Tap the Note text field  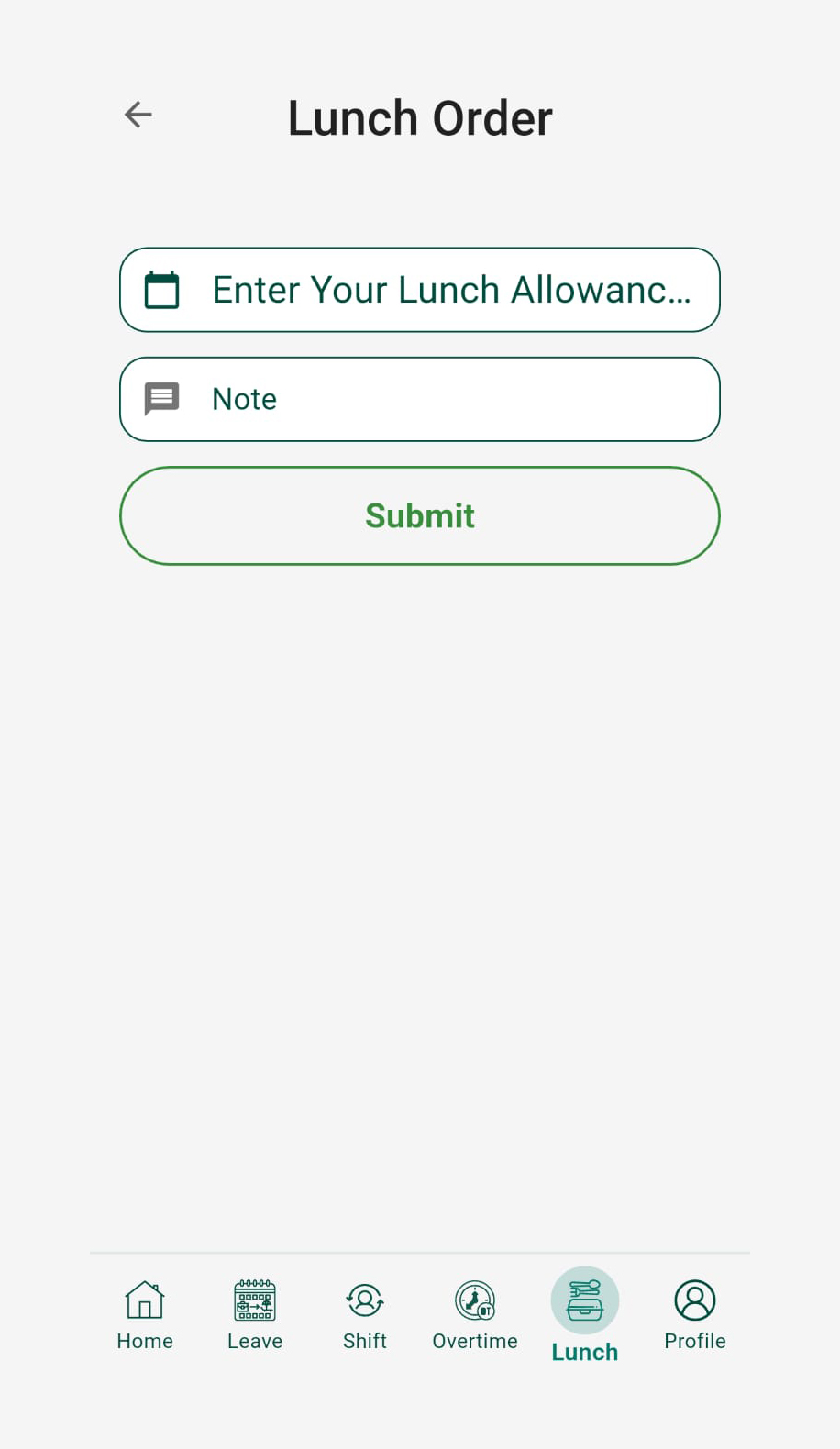(420, 399)
